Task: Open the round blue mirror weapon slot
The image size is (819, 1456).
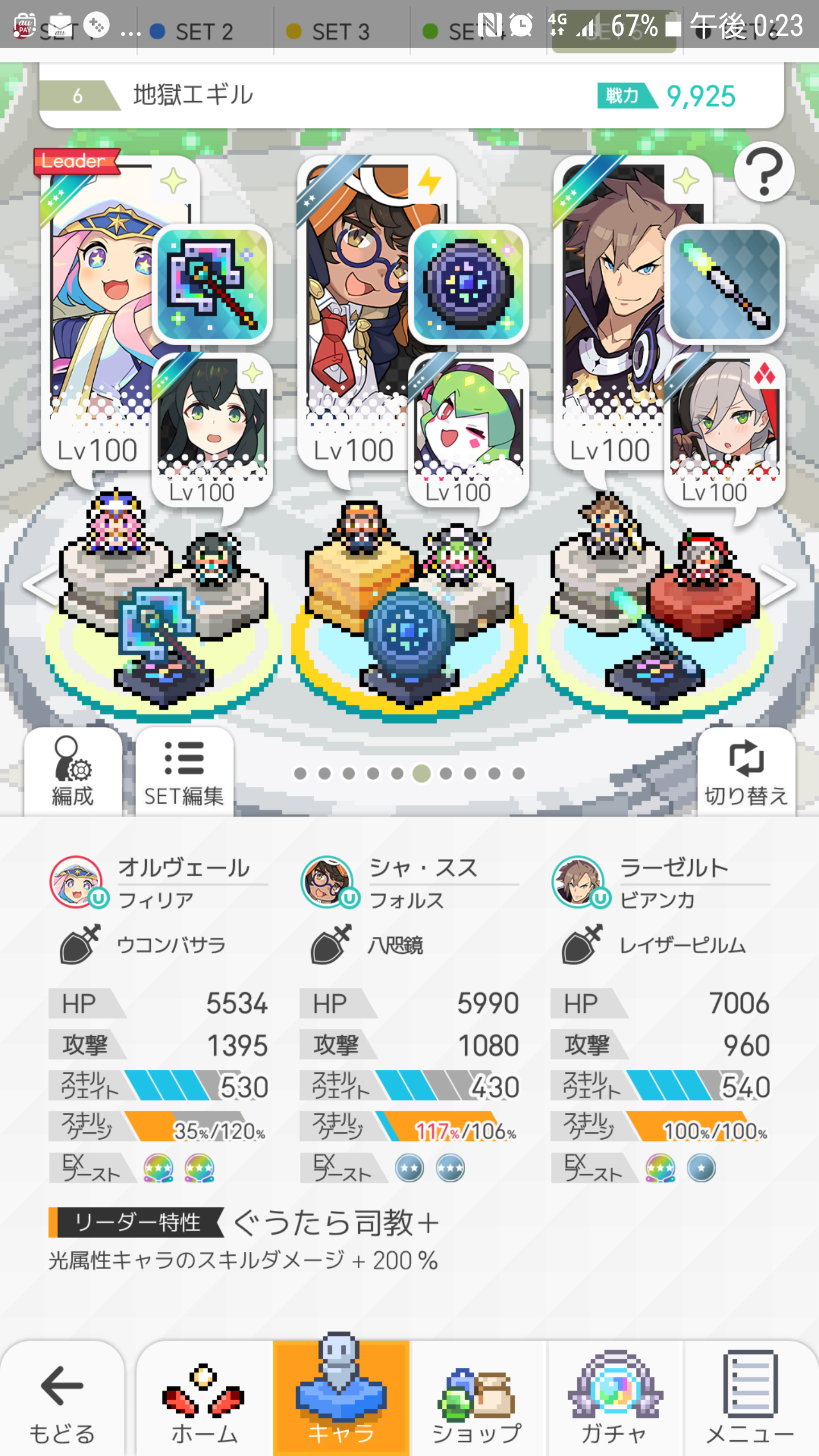Action: coord(468,283)
